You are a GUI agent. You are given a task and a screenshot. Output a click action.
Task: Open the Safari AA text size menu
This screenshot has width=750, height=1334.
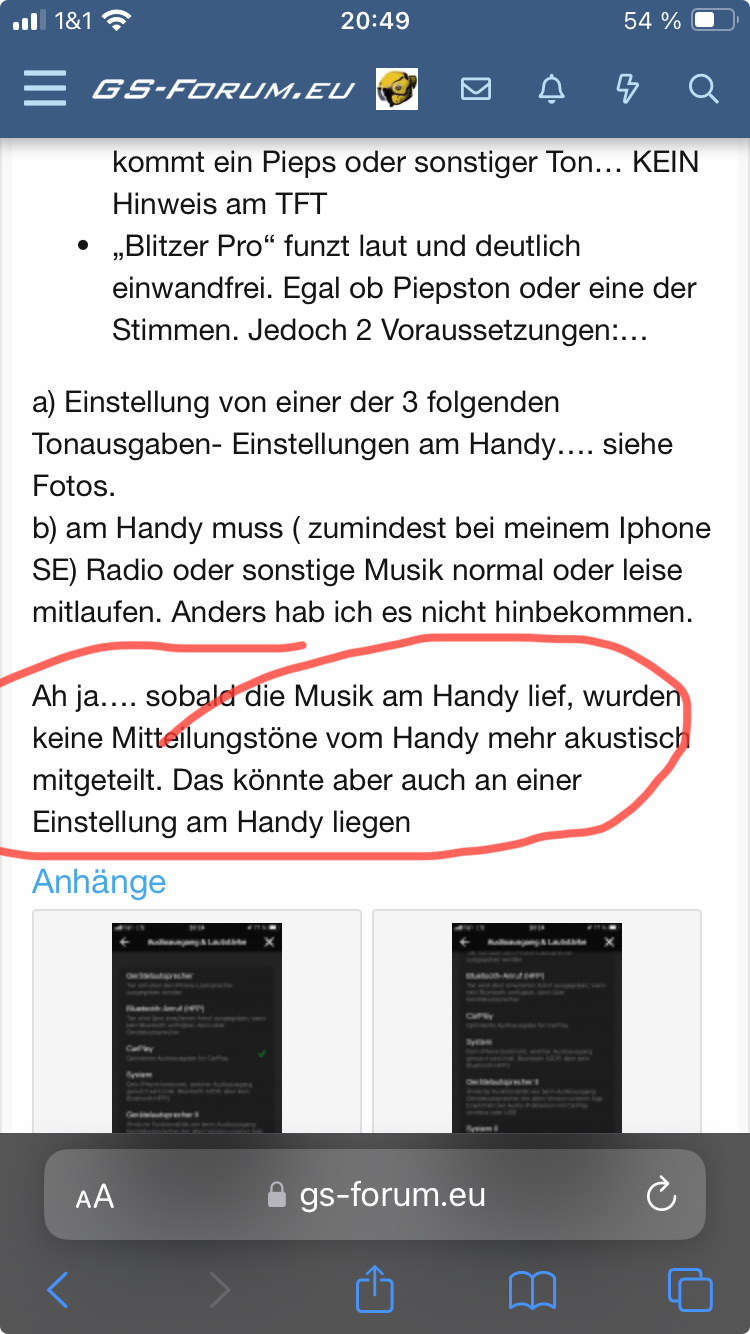point(95,1196)
